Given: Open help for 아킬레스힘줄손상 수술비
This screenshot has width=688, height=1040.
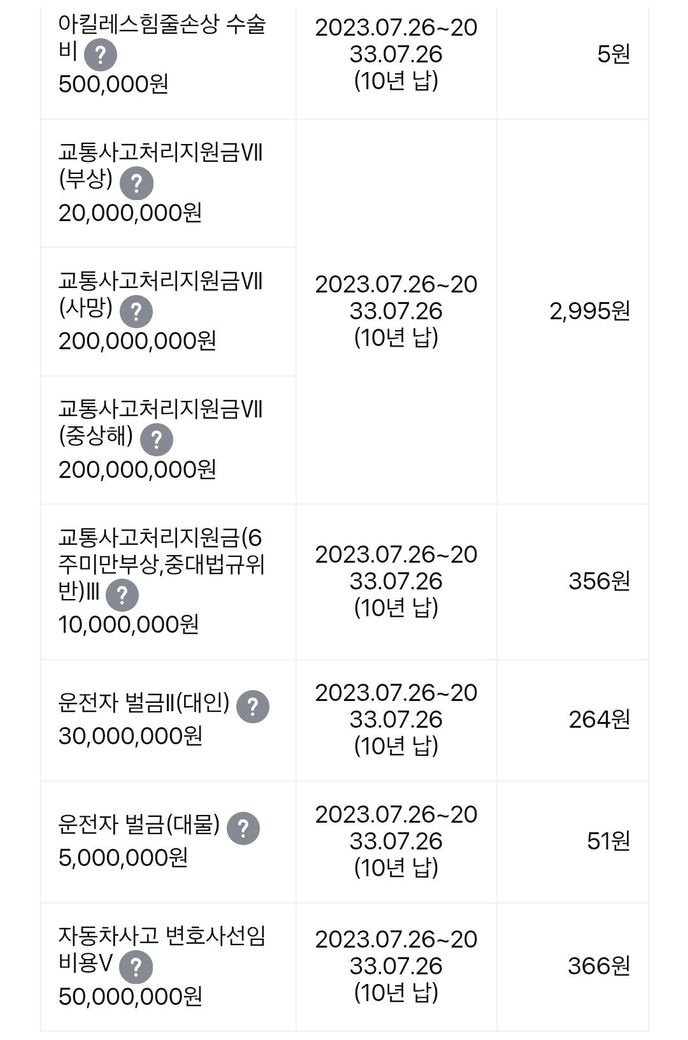Looking at the screenshot, I should [x=99, y=55].
